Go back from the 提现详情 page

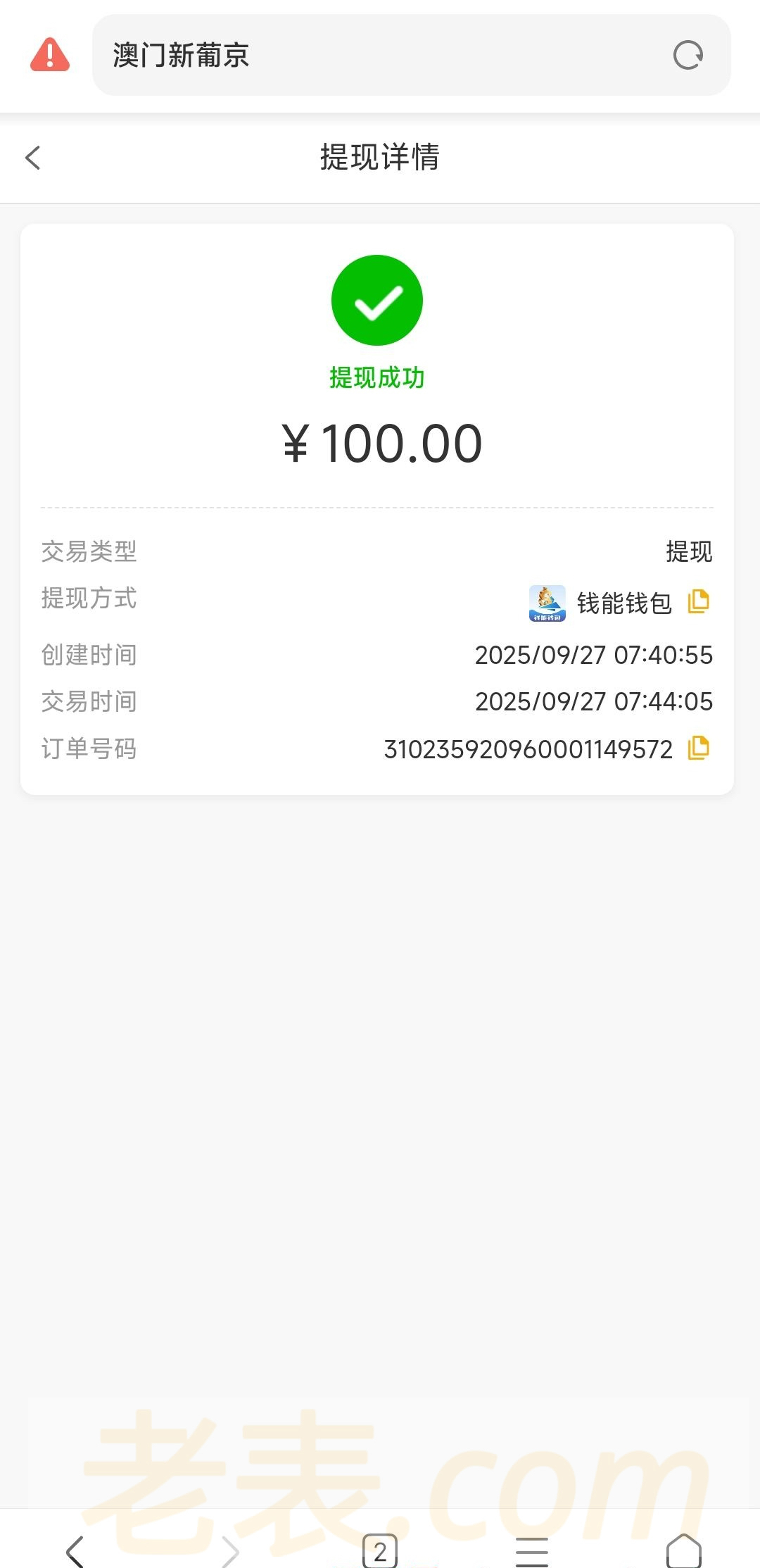[x=33, y=158]
